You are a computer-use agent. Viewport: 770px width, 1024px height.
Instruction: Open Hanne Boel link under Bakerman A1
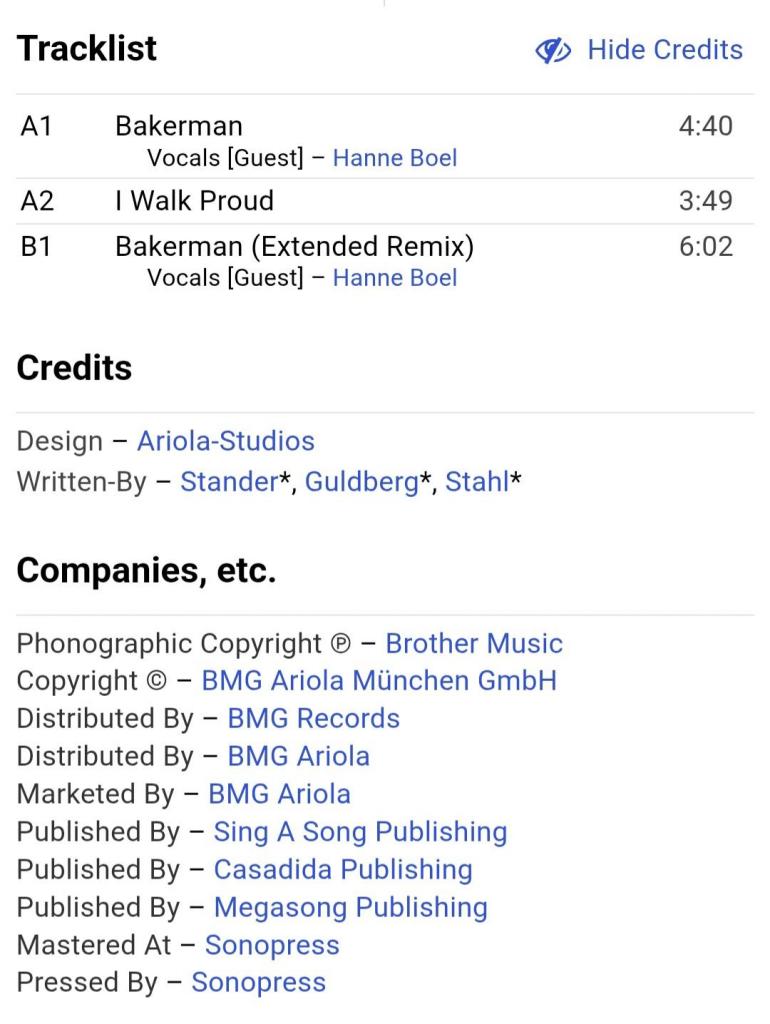pos(394,158)
